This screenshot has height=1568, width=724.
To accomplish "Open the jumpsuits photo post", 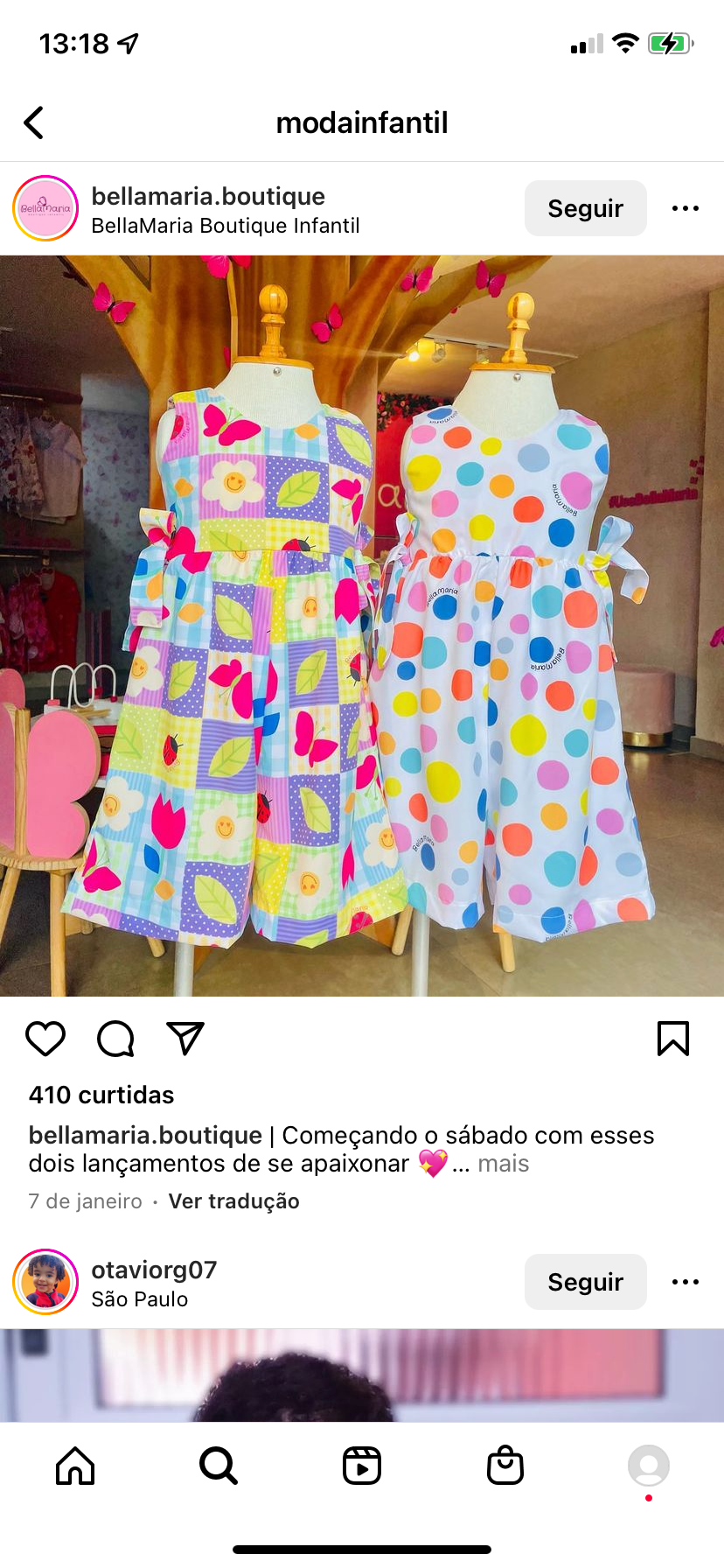I will (362, 626).
